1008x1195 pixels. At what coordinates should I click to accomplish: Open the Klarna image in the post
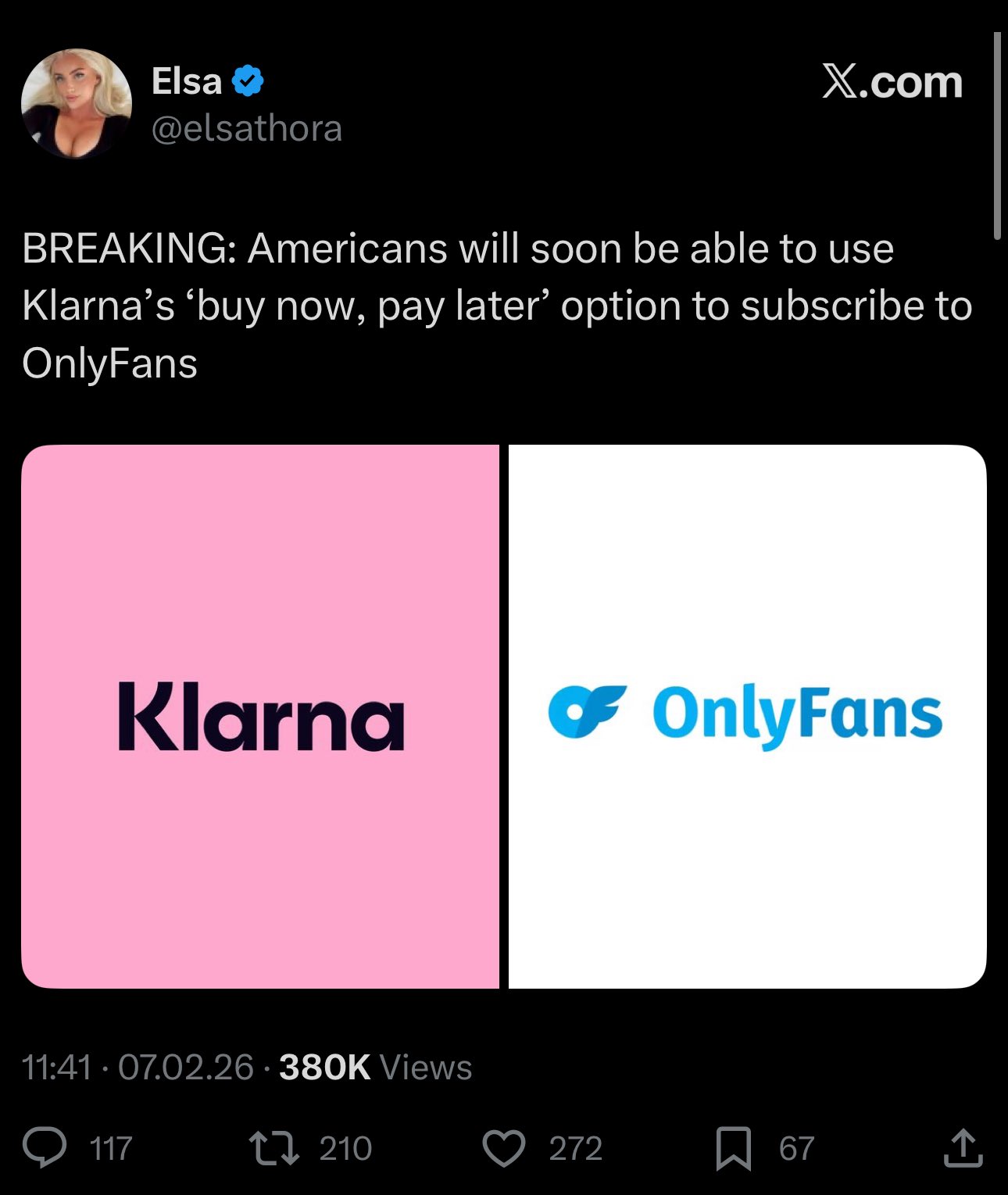point(260,716)
